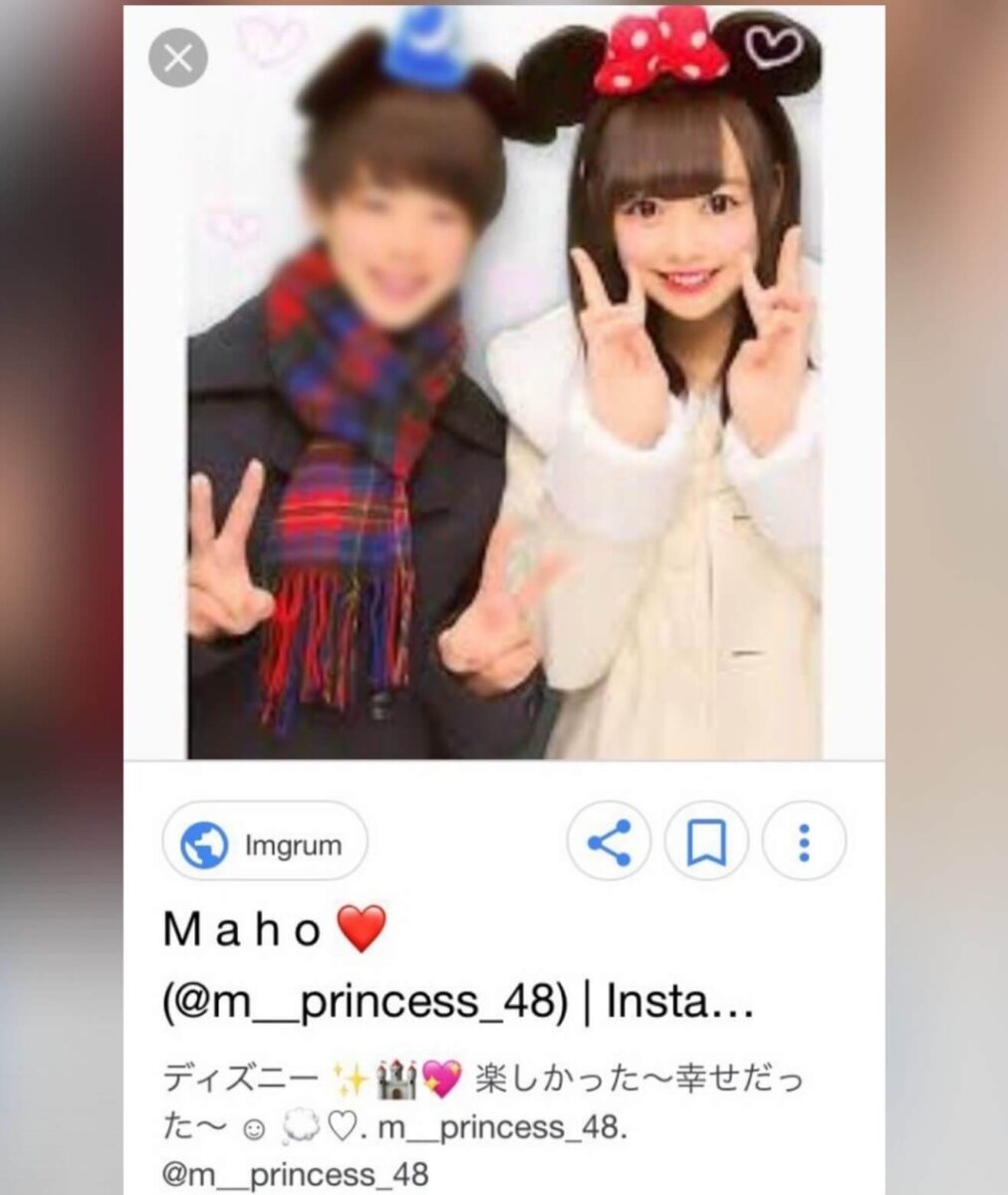Viewport: 1008px width, 1195px height.
Task: Share this image result
Action: [x=609, y=844]
